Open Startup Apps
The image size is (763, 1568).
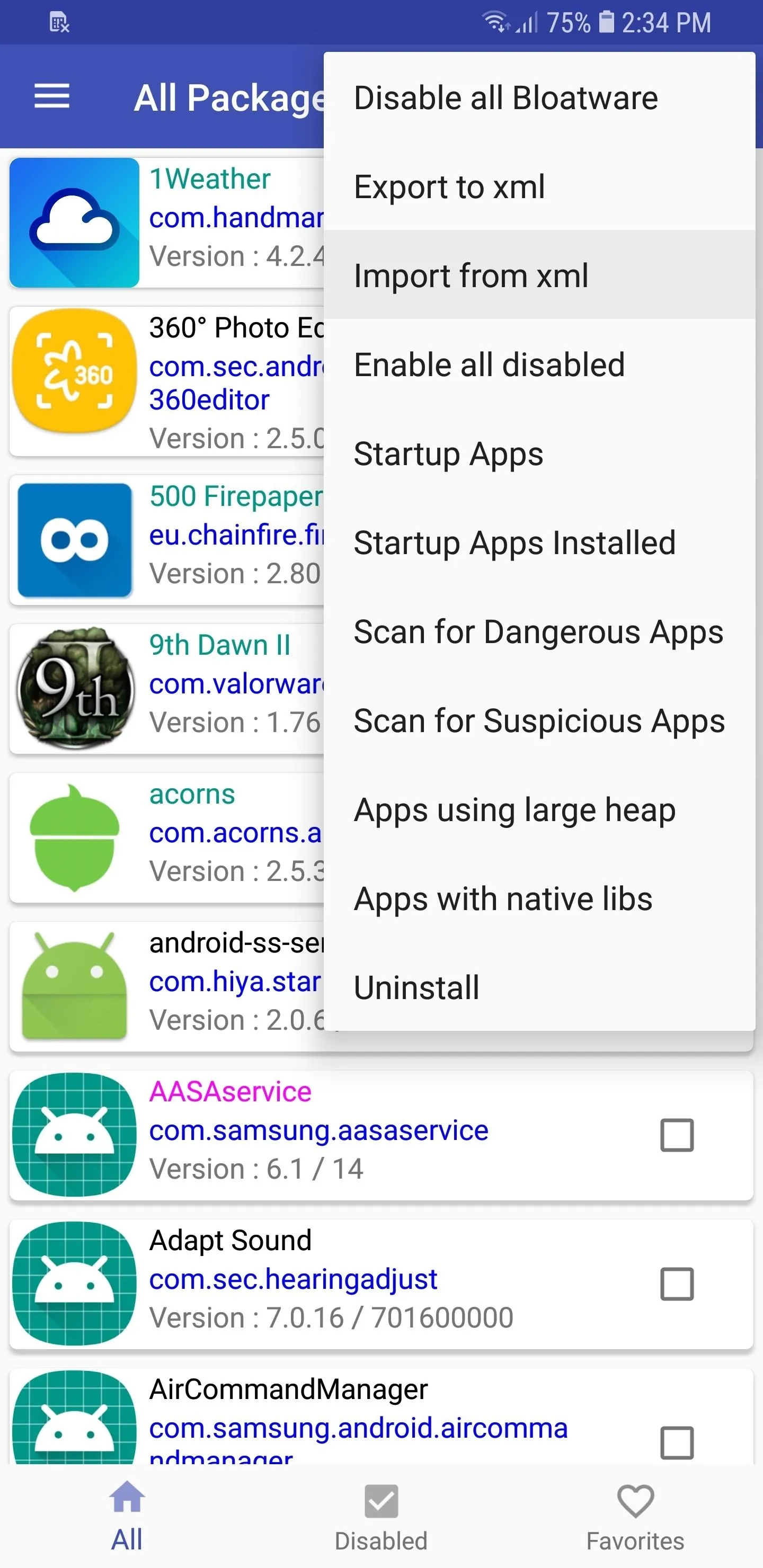click(x=539, y=453)
